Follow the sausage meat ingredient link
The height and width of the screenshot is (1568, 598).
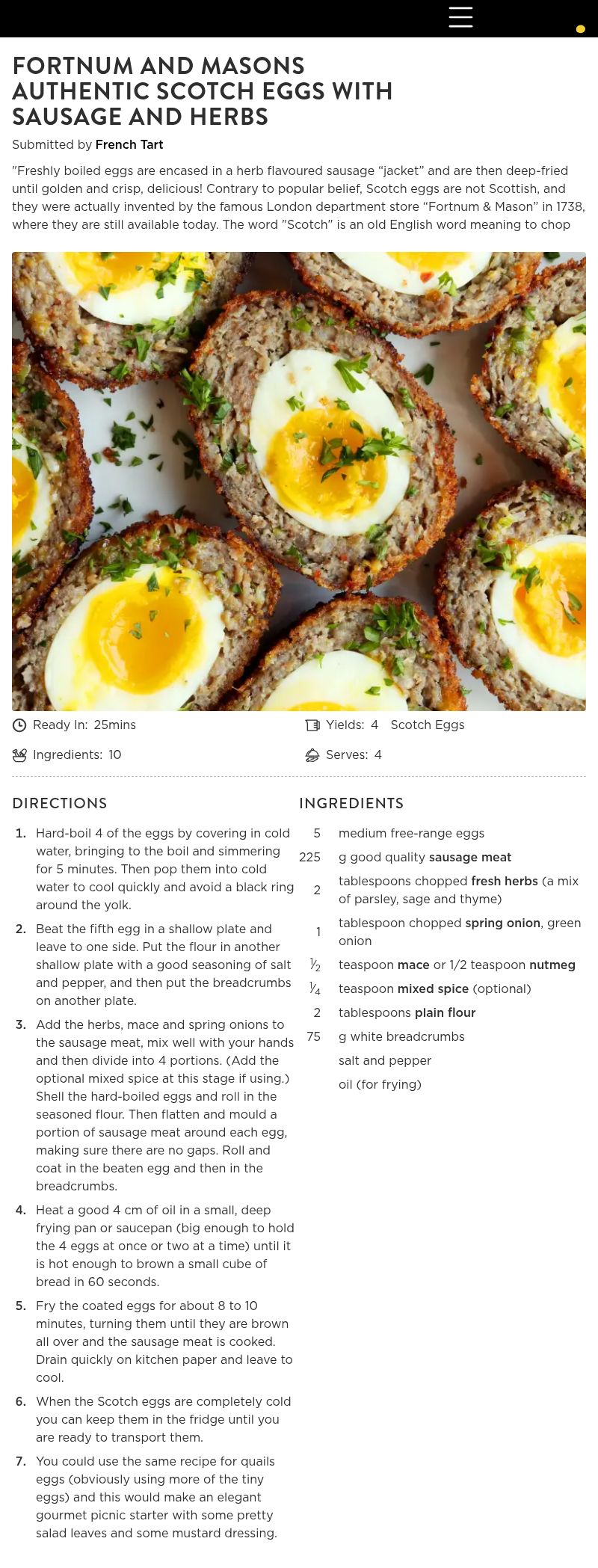pos(470,857)
